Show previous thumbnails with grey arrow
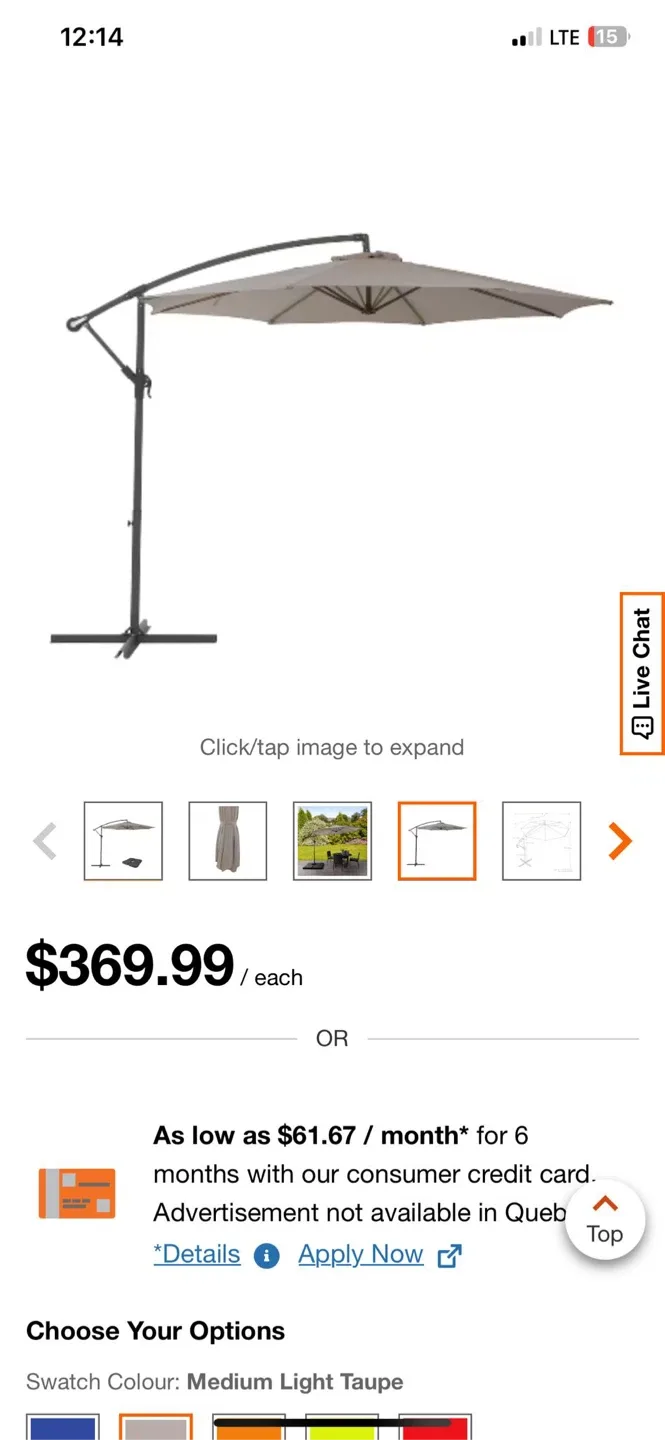The width and height of the screenshot is (665, 1440). [x=45, y=841]
